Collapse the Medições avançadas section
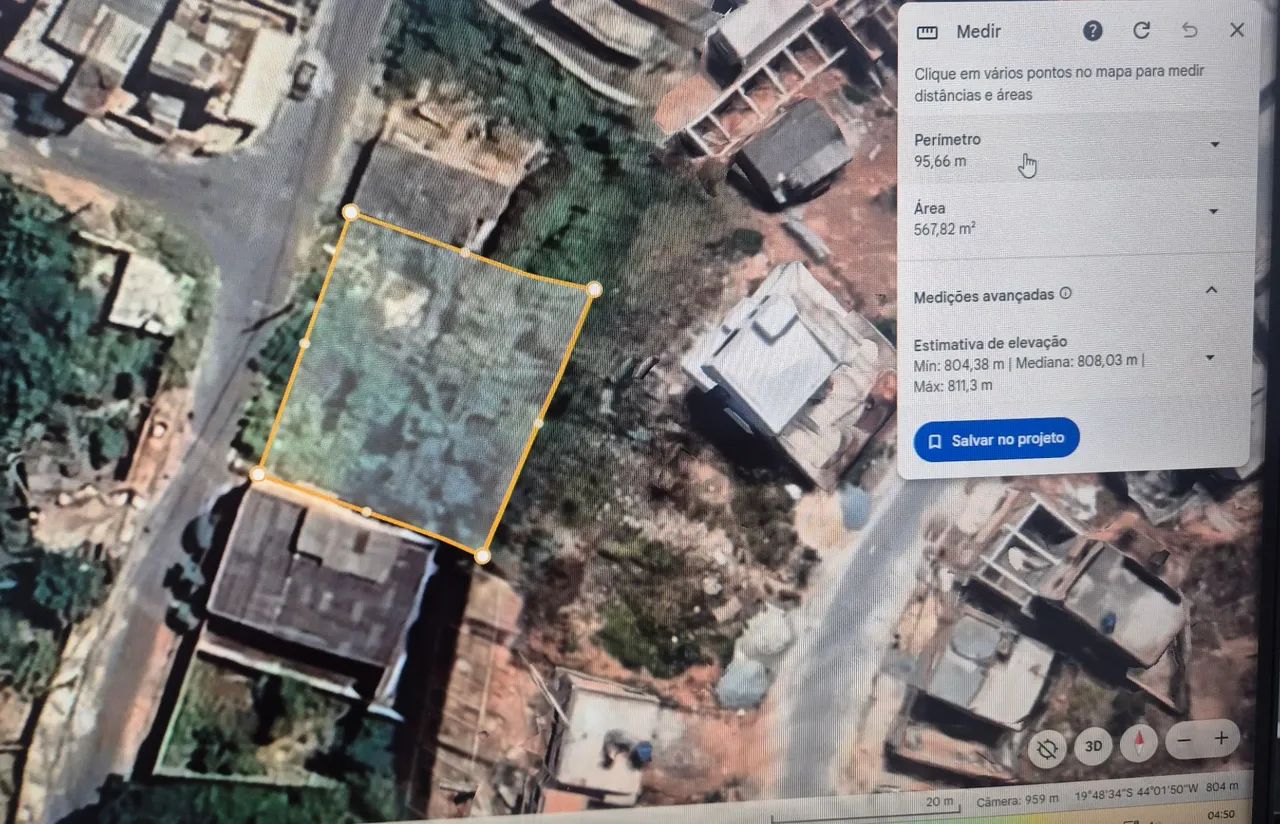 (1211, 291)
